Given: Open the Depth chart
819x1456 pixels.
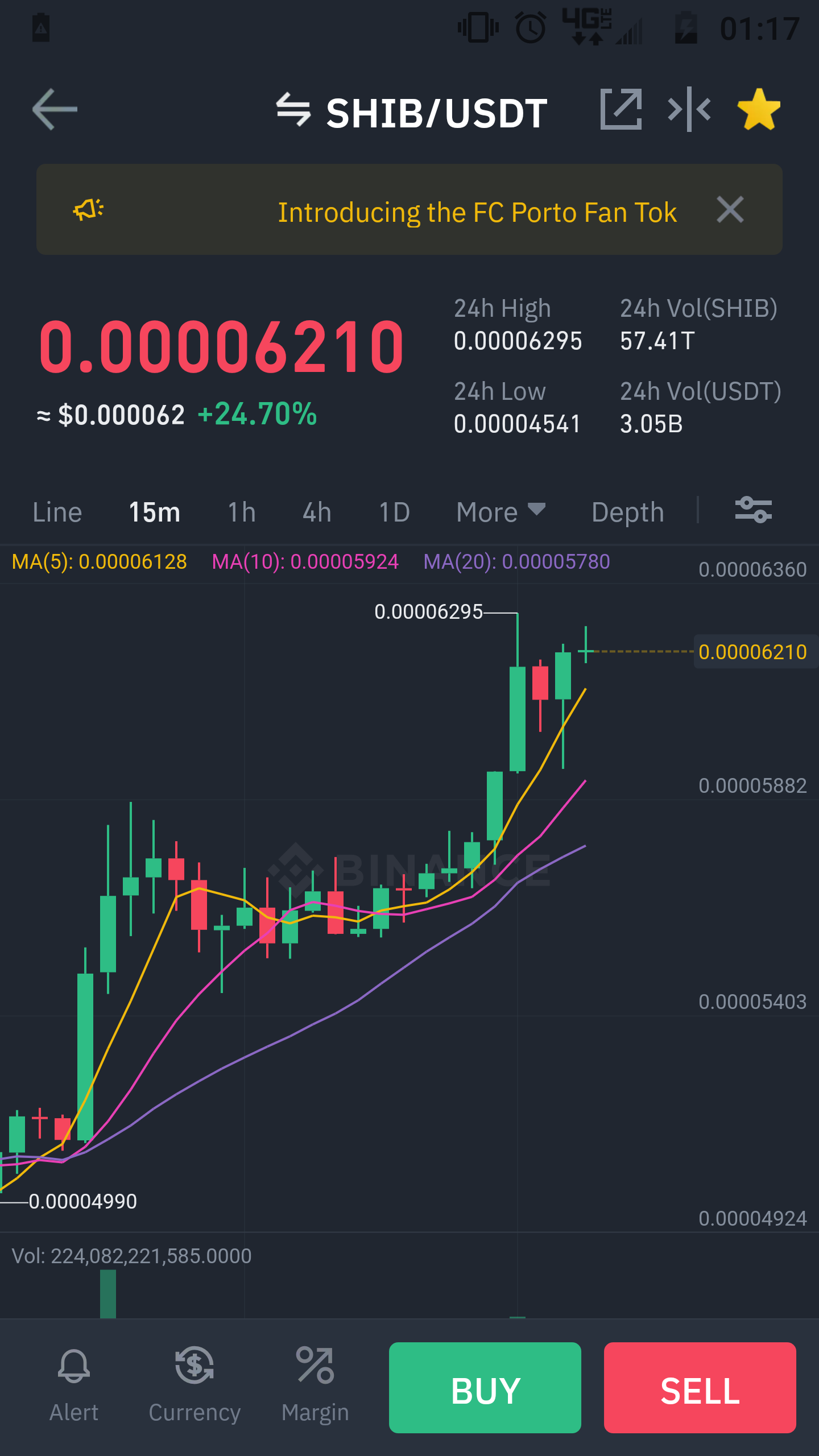Looking at the screenshot, I should pos(628,512).
